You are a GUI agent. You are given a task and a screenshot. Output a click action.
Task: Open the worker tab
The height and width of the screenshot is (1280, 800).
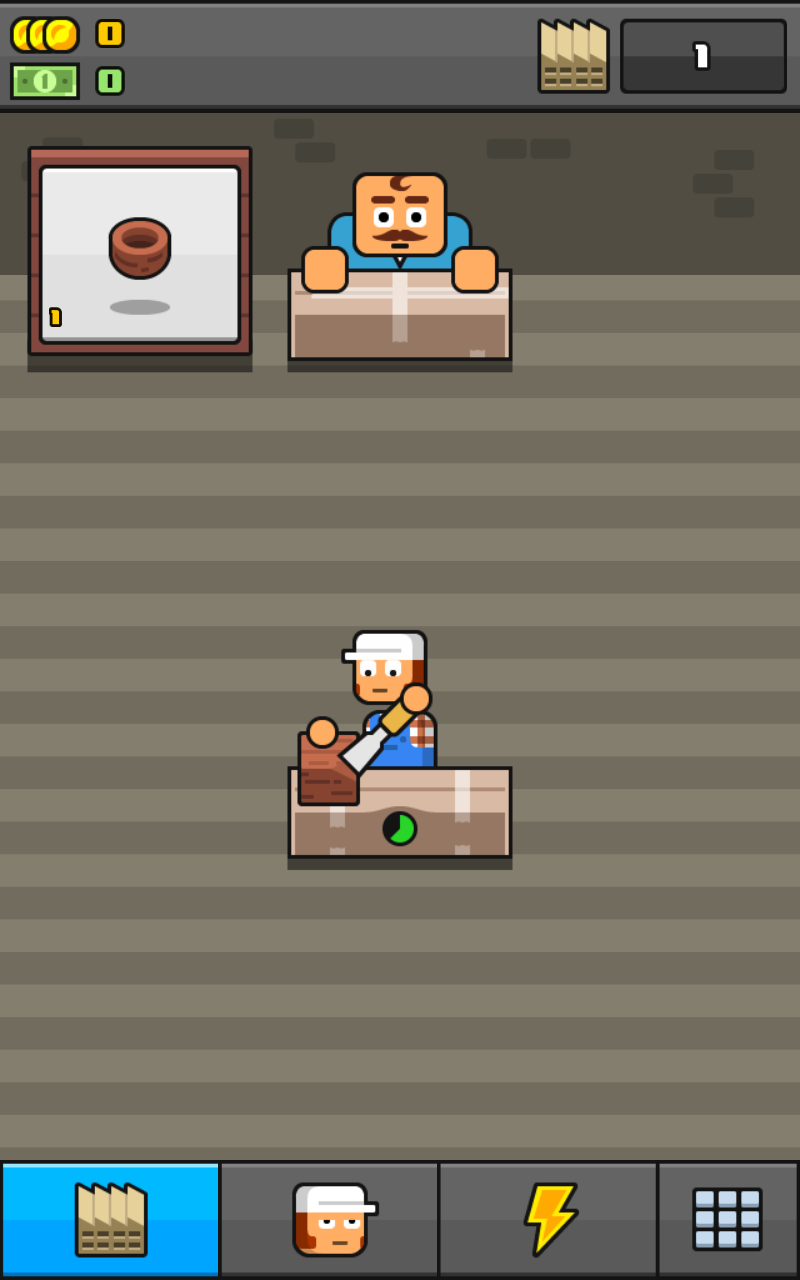pyautogui.click(x=329, y=1219)
